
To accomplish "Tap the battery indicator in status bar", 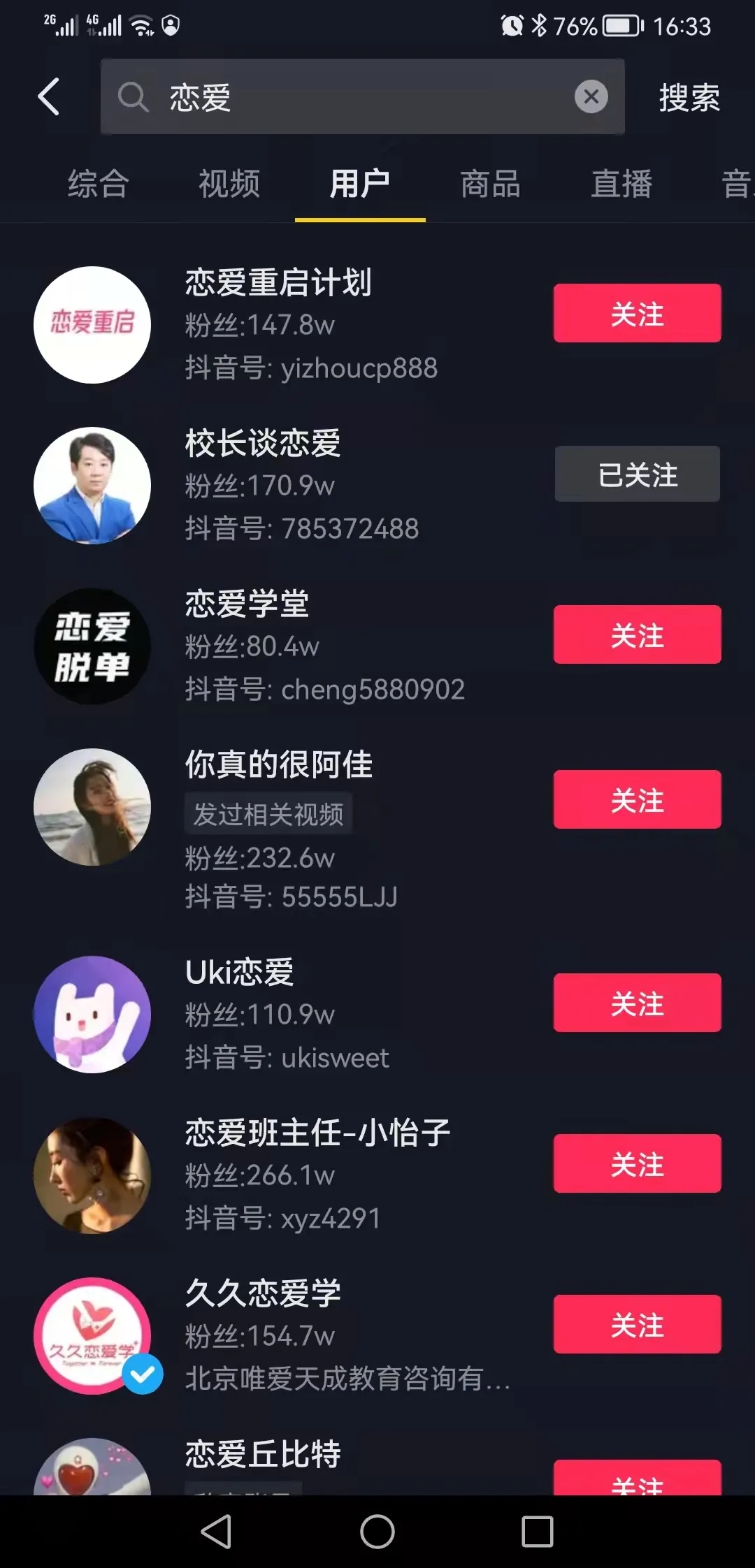I will (616, 26).
